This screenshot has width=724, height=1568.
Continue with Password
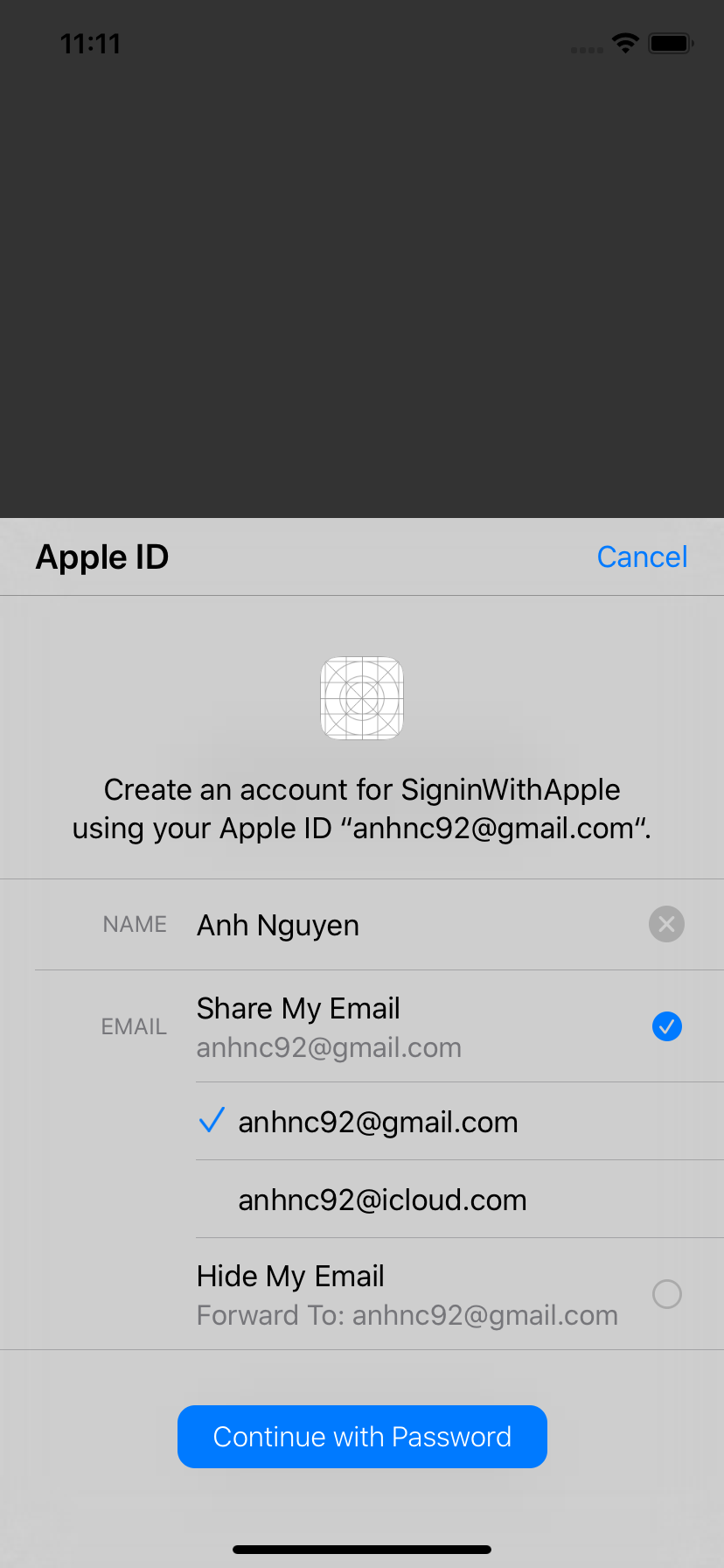pos(362,1437)
